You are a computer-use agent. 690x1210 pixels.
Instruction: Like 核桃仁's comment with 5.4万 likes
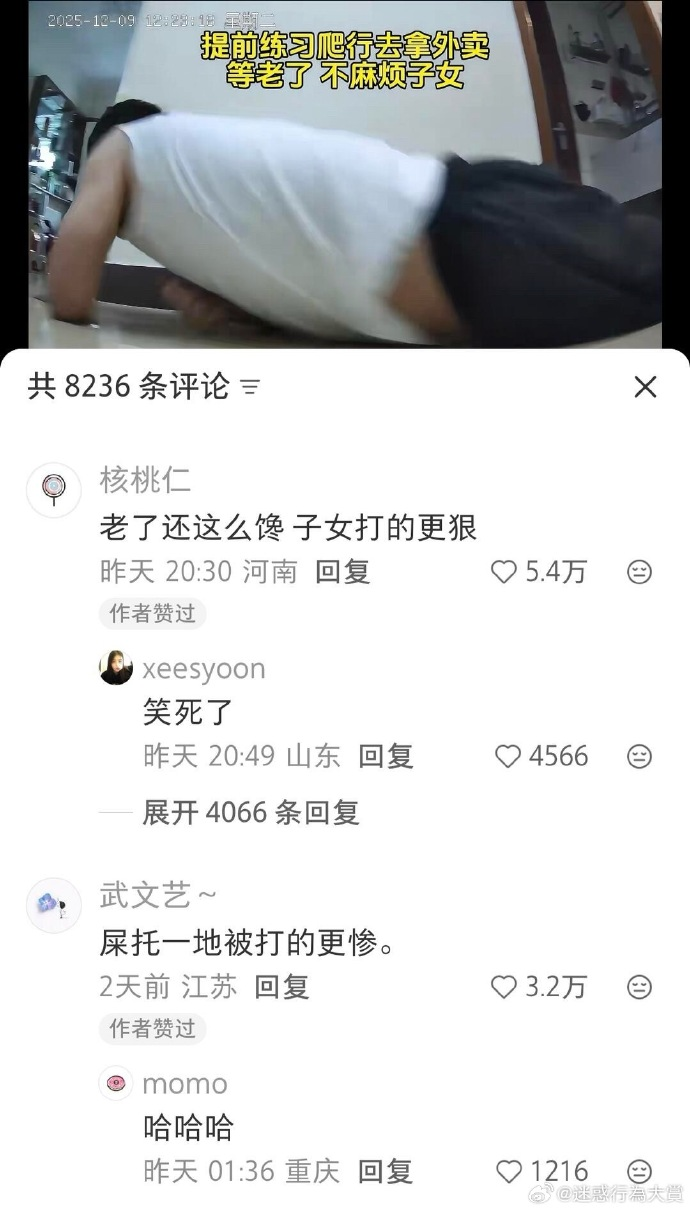[503, 572]
